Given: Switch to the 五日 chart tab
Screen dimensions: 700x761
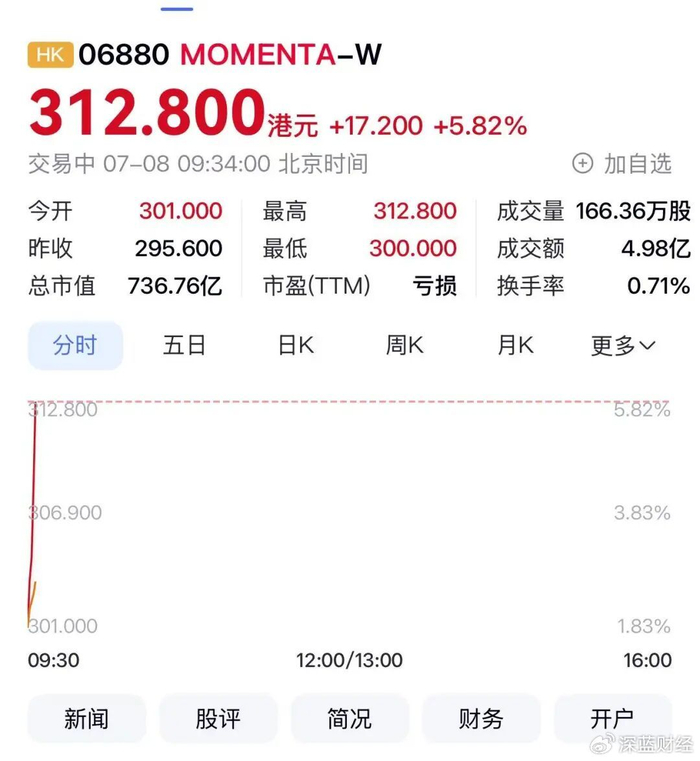Looking at the screenshot, I should 184,346.
